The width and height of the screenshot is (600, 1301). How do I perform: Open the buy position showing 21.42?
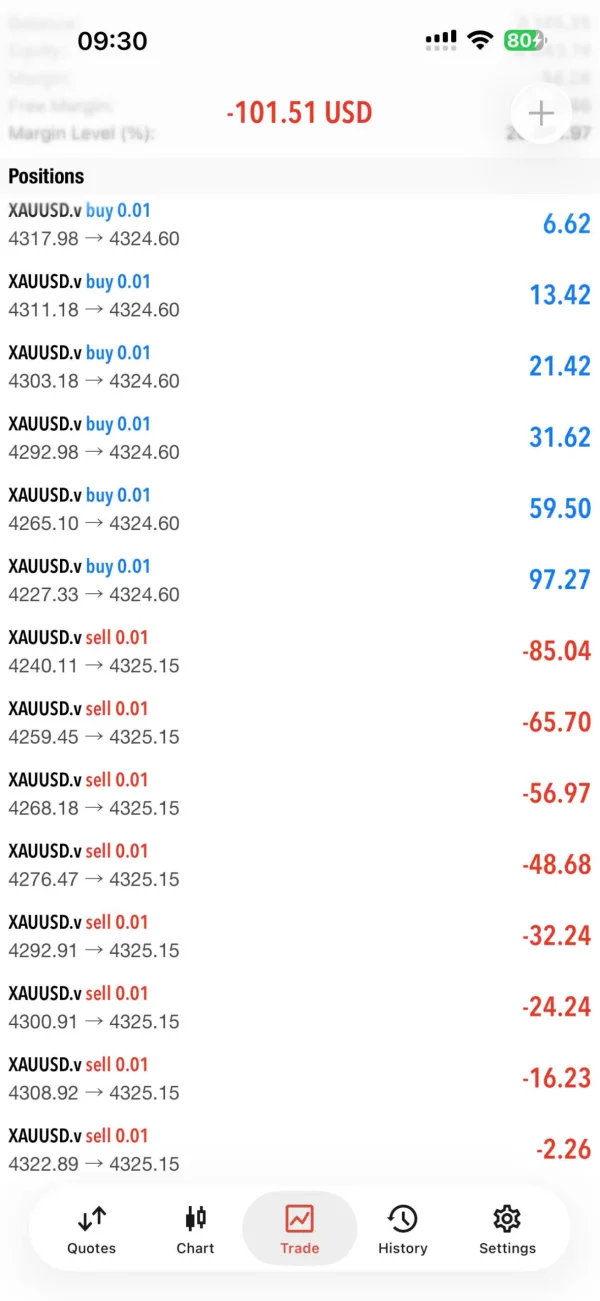click(300, 367)
